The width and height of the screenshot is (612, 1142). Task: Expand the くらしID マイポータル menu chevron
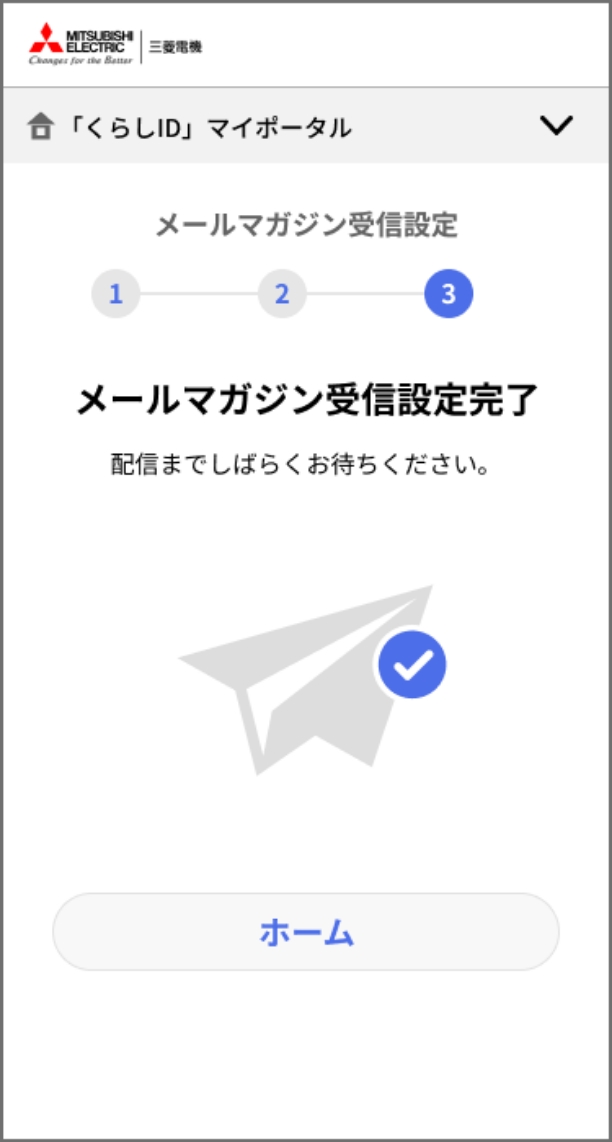point(557,126)
